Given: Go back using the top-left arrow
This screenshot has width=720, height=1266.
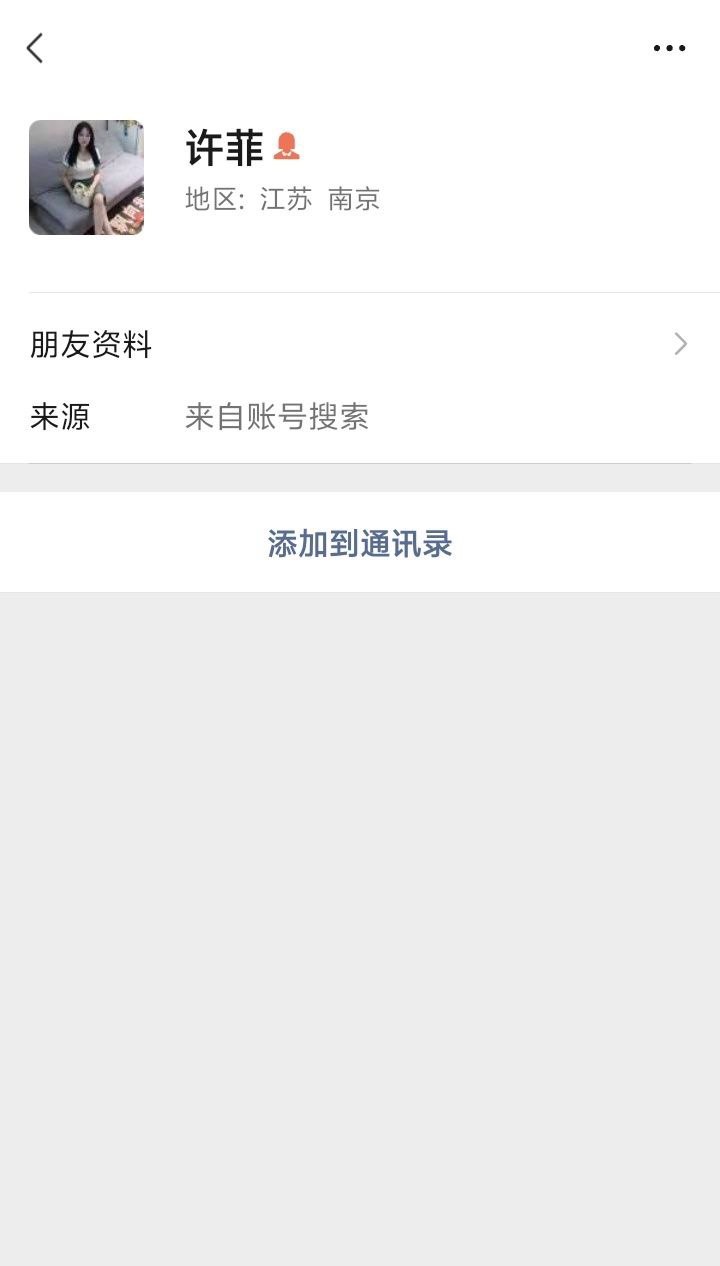Looking at the screenshot, I should pyautogui.click(x=35, y=48).
